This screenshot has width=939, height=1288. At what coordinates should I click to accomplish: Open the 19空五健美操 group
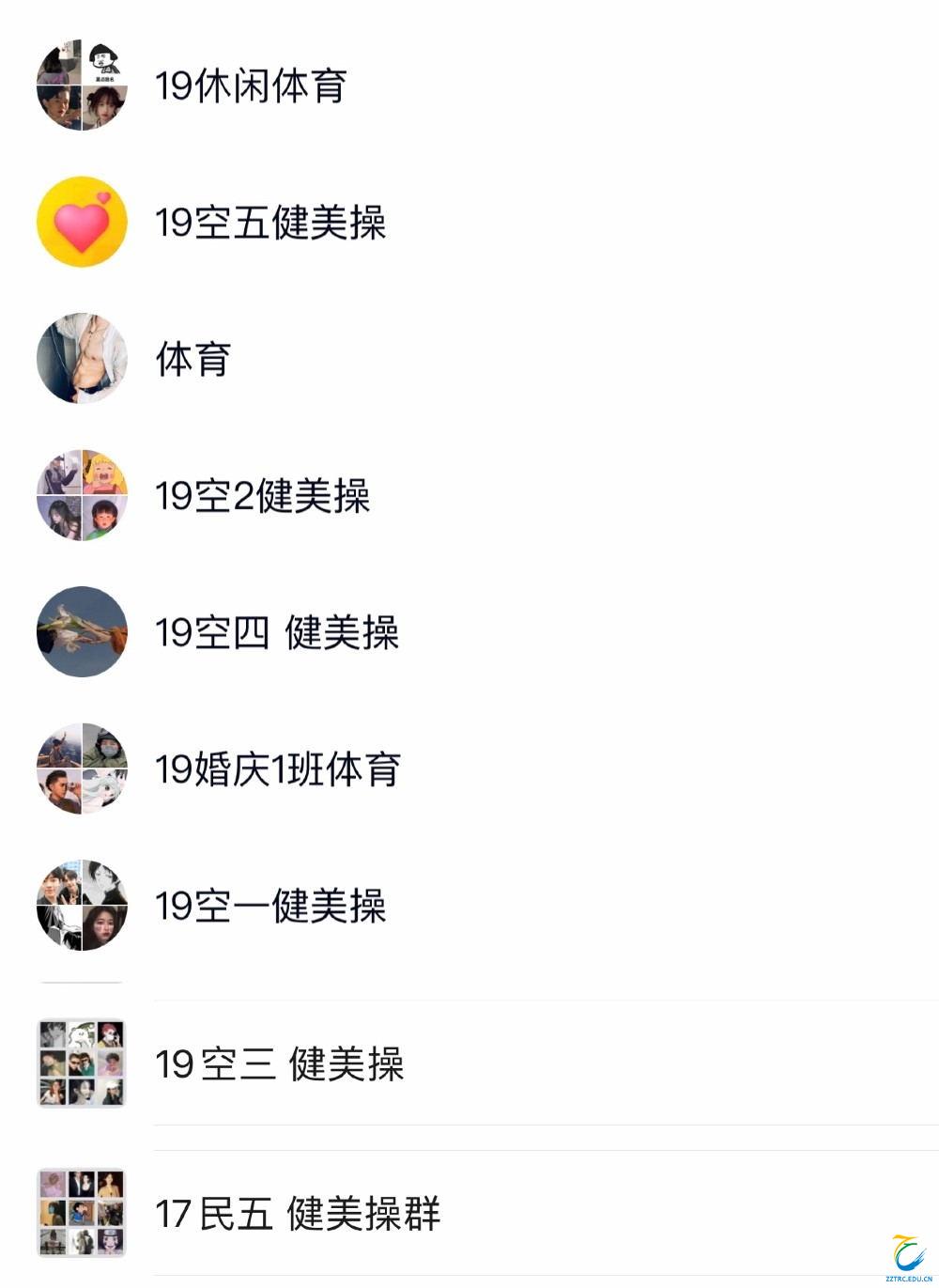(x=270, y=223)
